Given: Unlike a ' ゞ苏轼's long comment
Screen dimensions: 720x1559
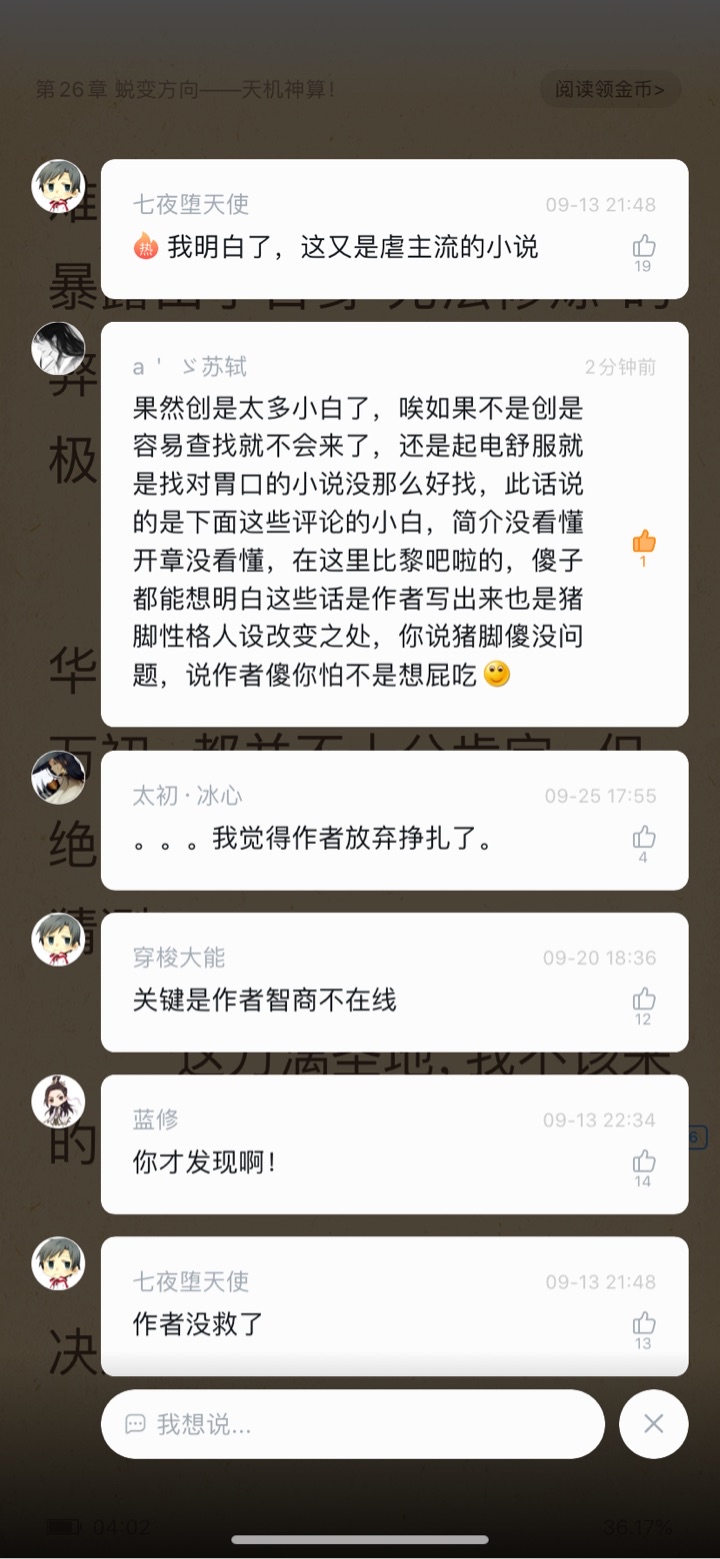Looking at the screenshot, I should (x=643, y=542).
